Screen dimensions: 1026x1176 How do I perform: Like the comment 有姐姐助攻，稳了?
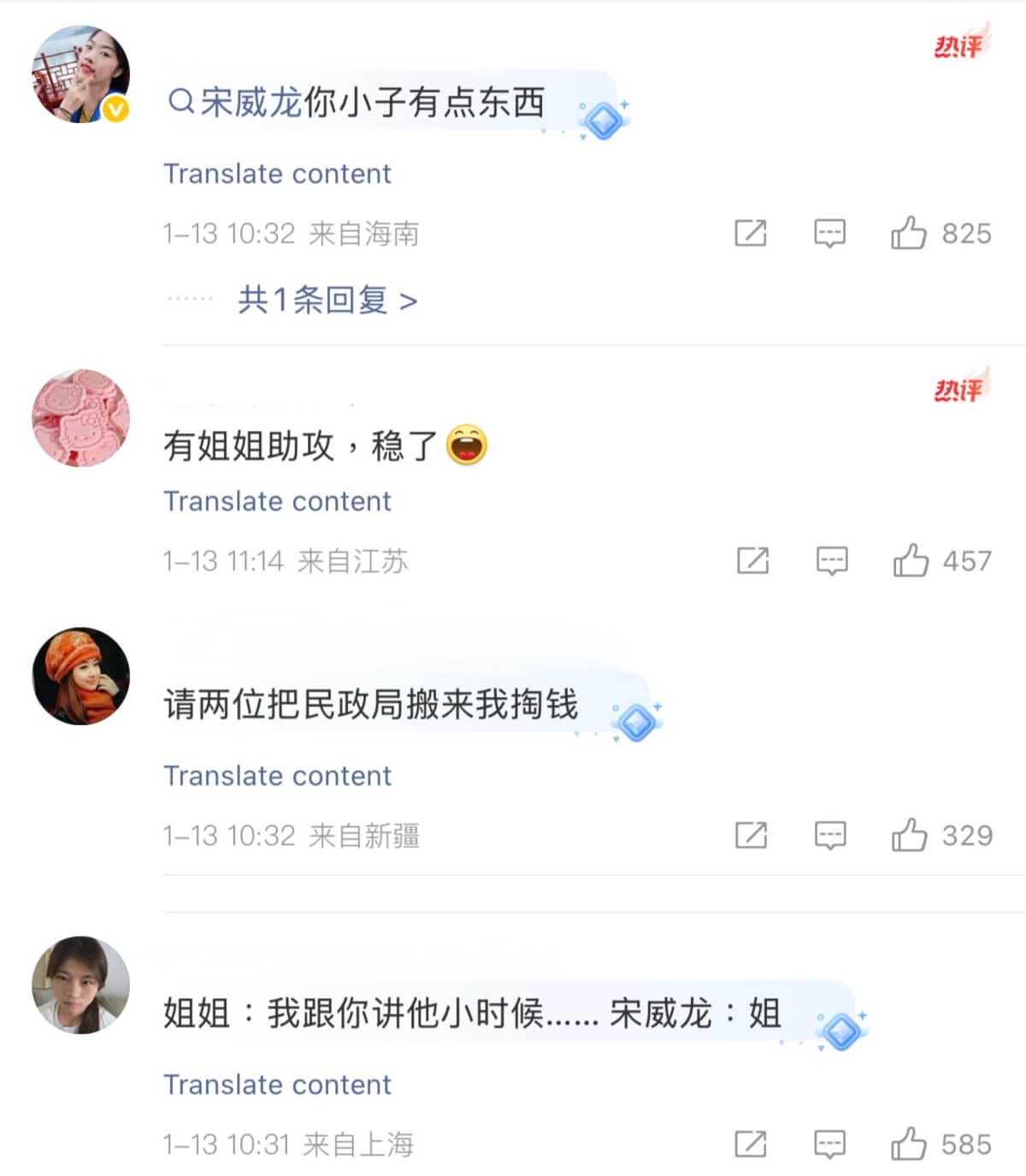pyautogui.click(x=911, y=561)
